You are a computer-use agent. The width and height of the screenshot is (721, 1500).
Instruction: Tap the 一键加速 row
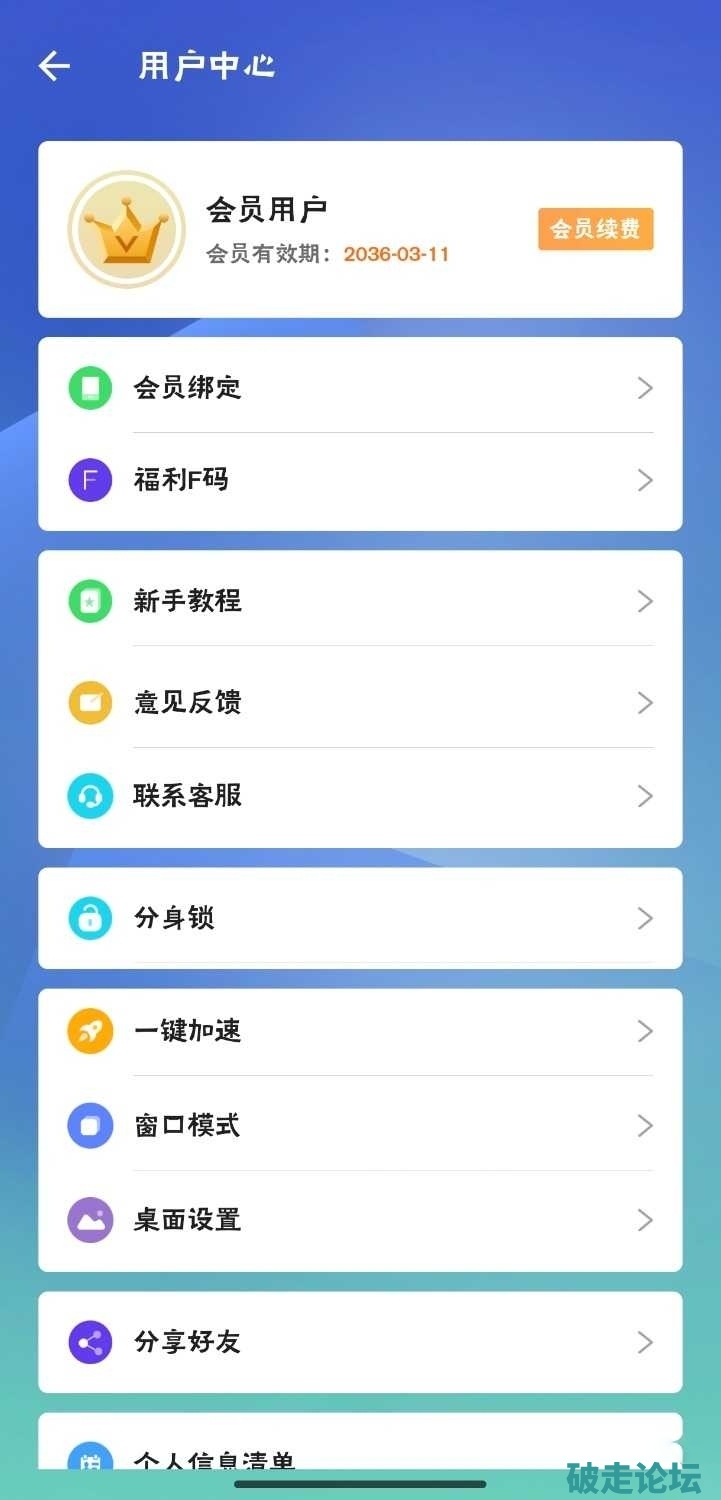pyautogui.click(x=360, y=1031)
